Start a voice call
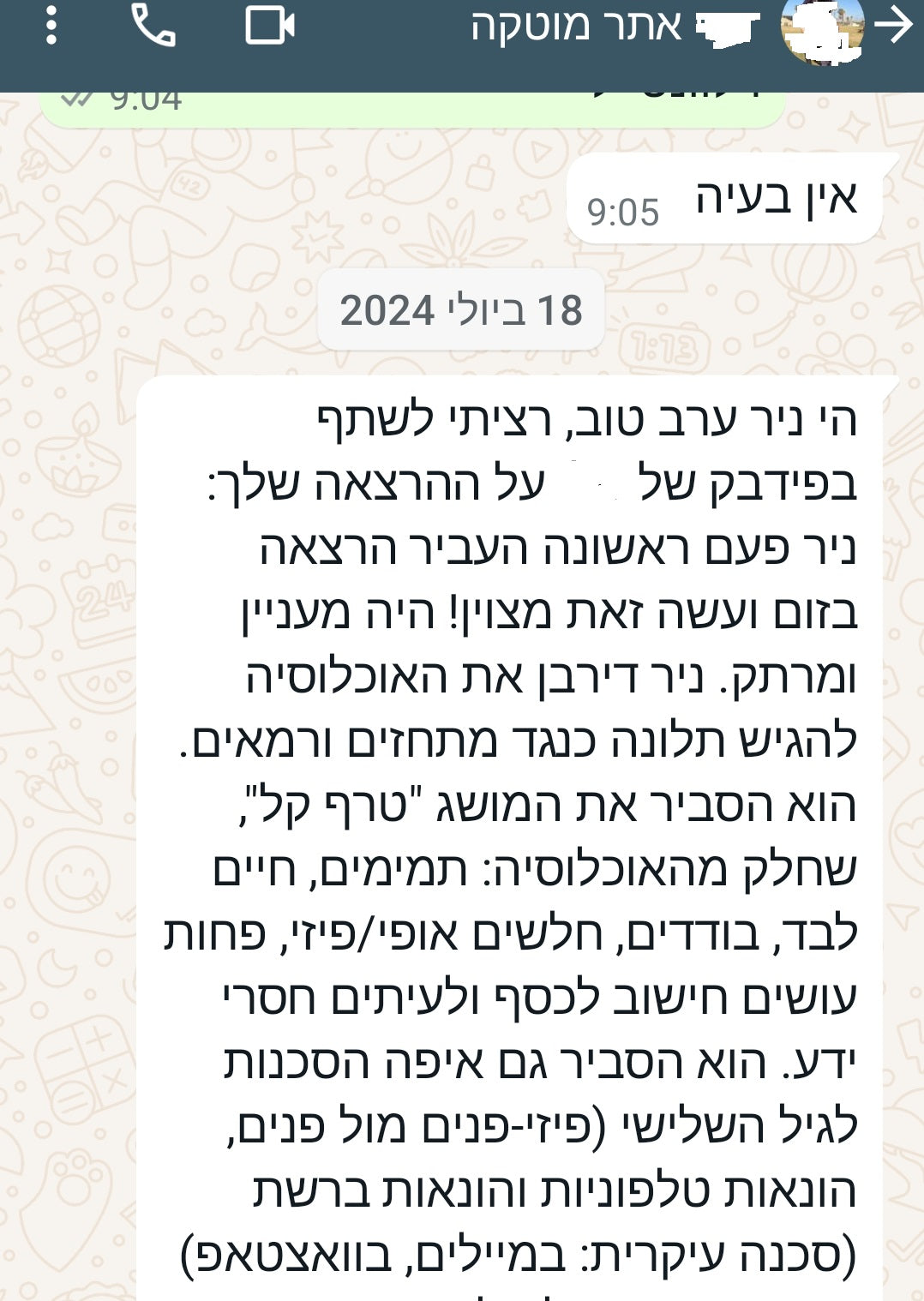The height and width of the screenshot is (1301, 924). (x=154, y=26)
